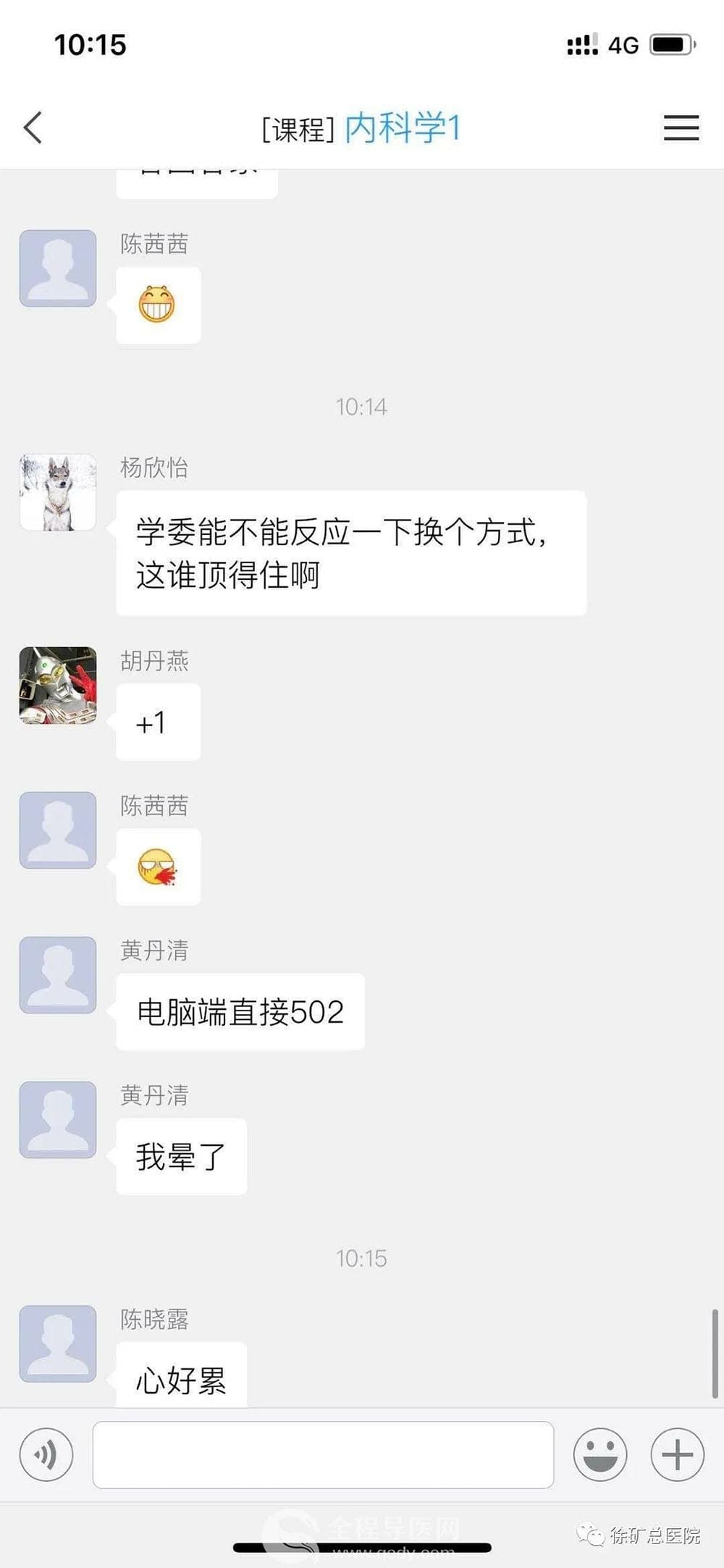View 胡丹燕's profile avatar

pyautogui.click(x=58, y=686)
